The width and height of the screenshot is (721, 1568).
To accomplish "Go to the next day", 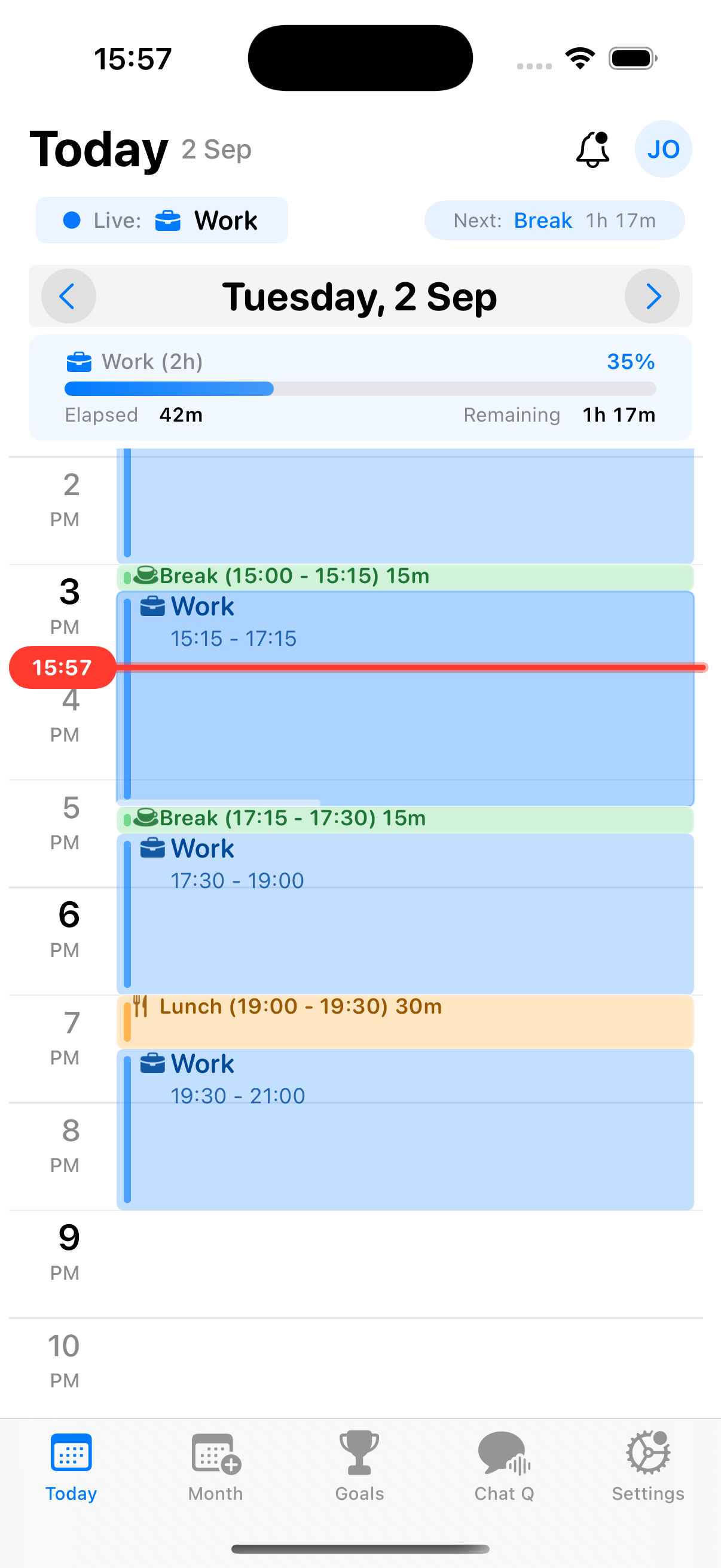I will point(652,297).
